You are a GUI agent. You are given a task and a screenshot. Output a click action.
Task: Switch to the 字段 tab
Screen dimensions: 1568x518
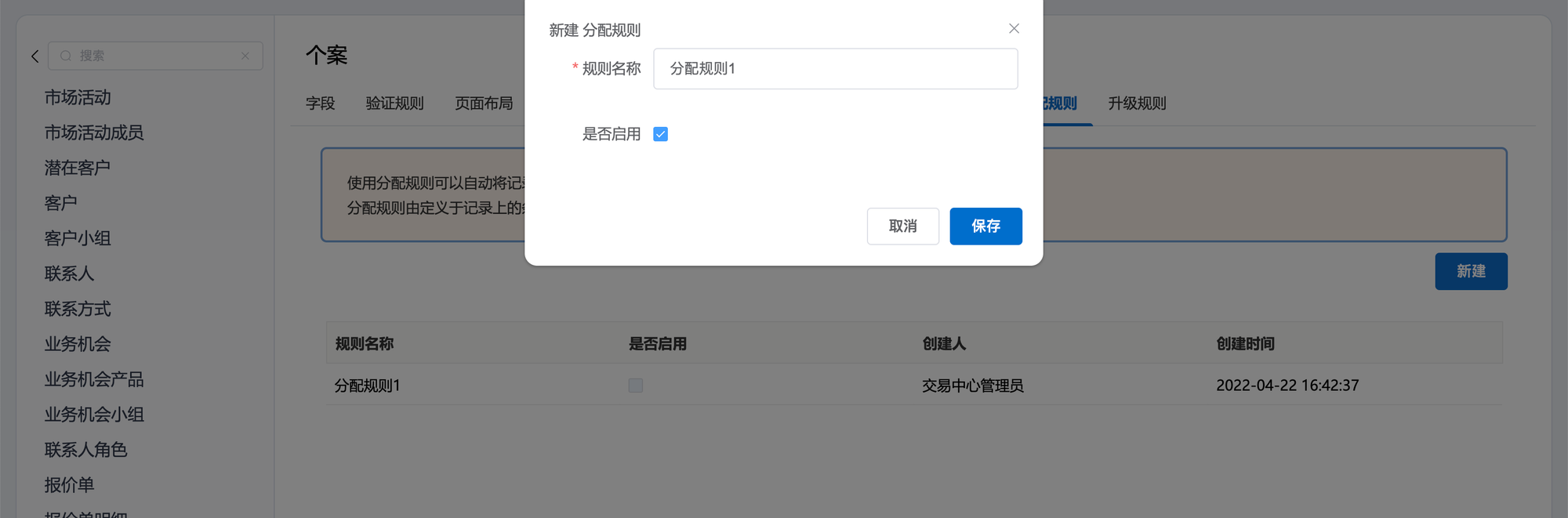pyautogui.click(x=320, y=103)
